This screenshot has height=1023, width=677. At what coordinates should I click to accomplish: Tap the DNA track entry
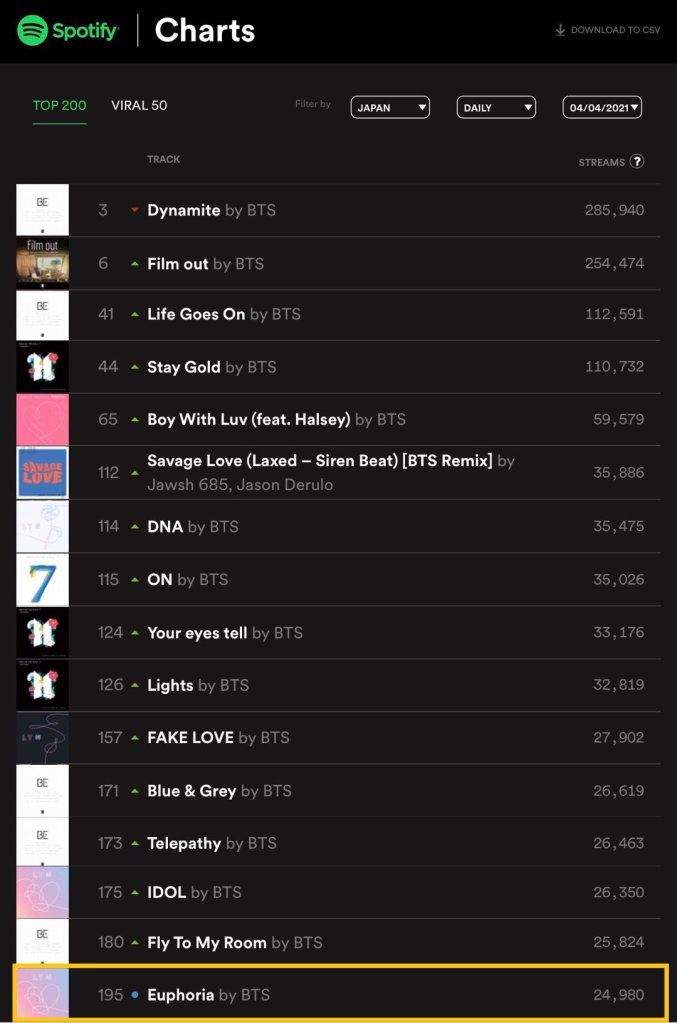pos(165,526)
